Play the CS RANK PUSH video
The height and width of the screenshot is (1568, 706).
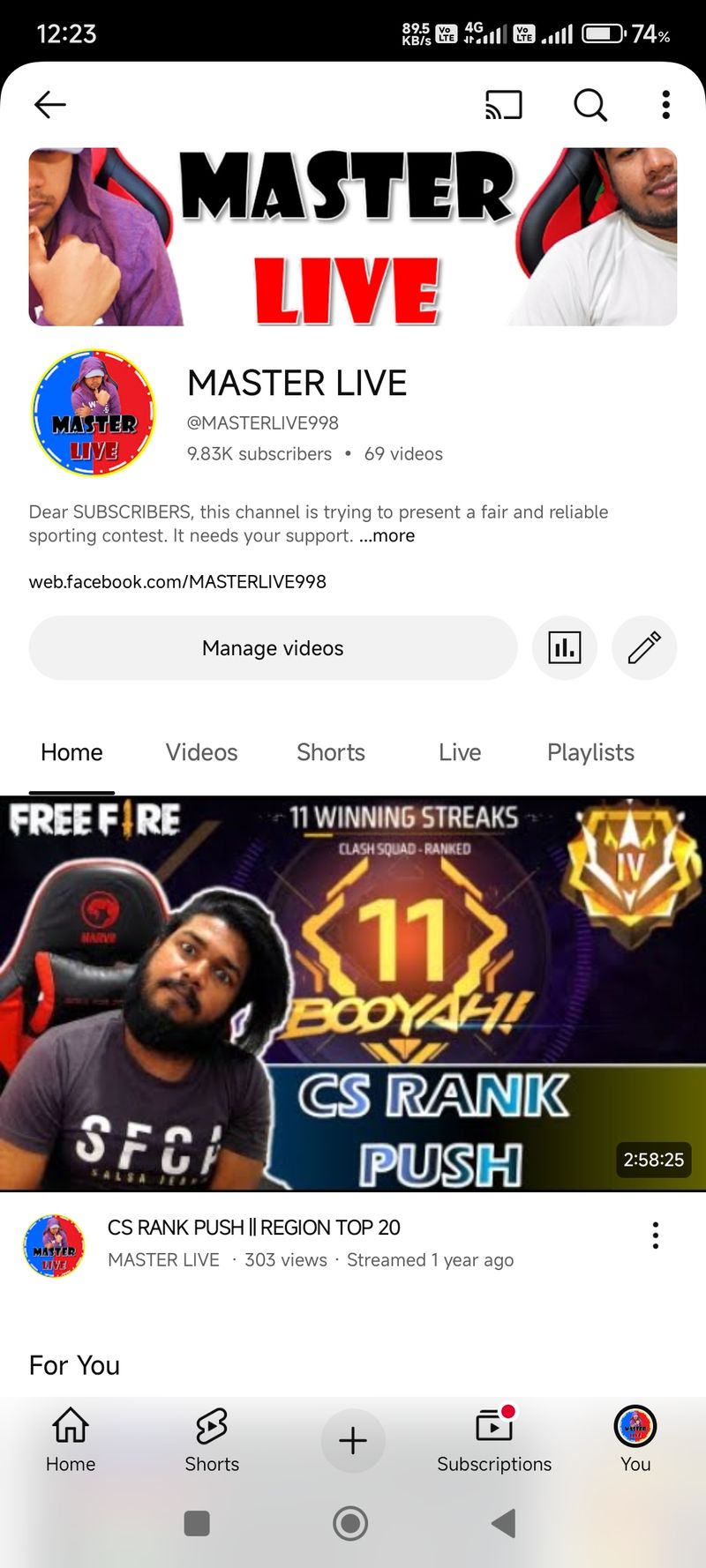tap(353, 993)
